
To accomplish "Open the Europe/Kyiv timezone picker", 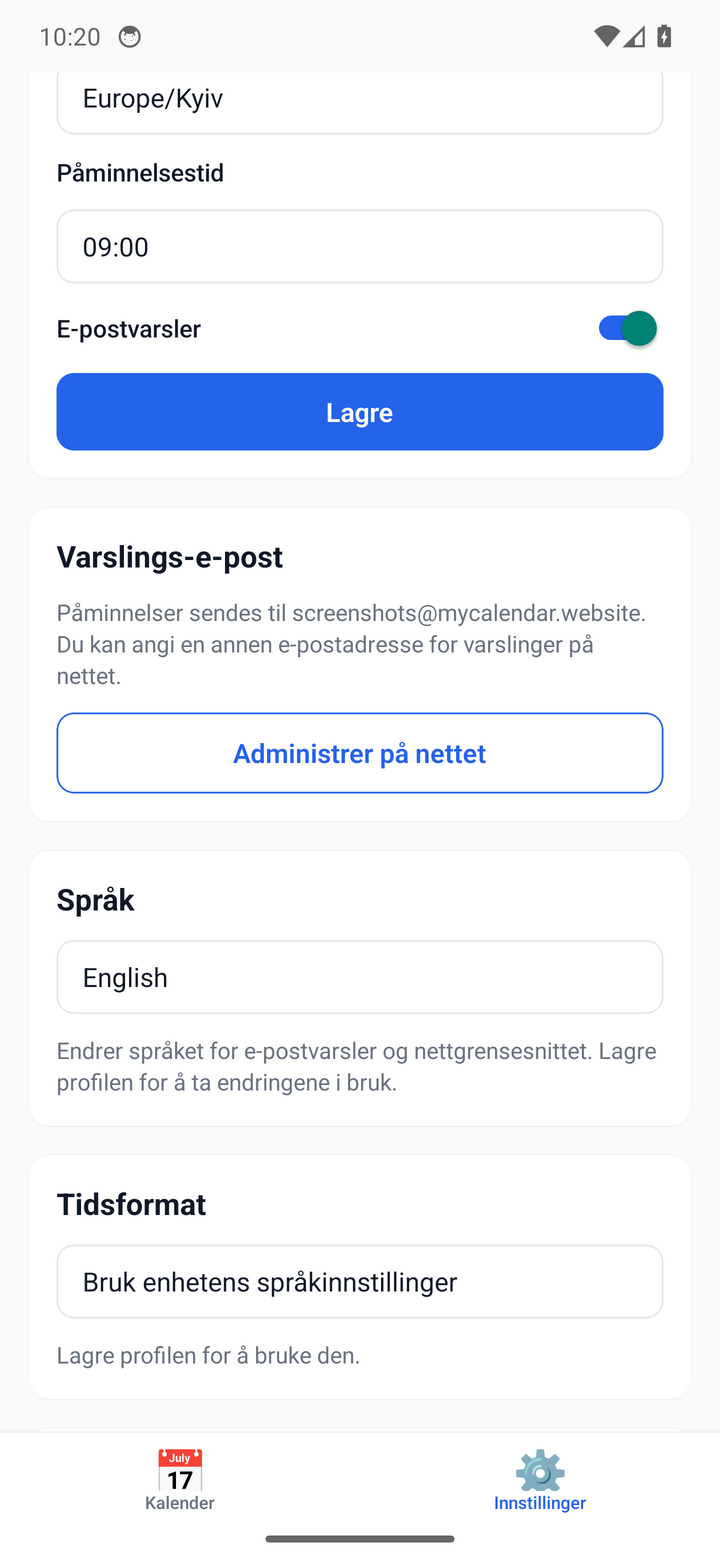I will click(x=360, y=102).
